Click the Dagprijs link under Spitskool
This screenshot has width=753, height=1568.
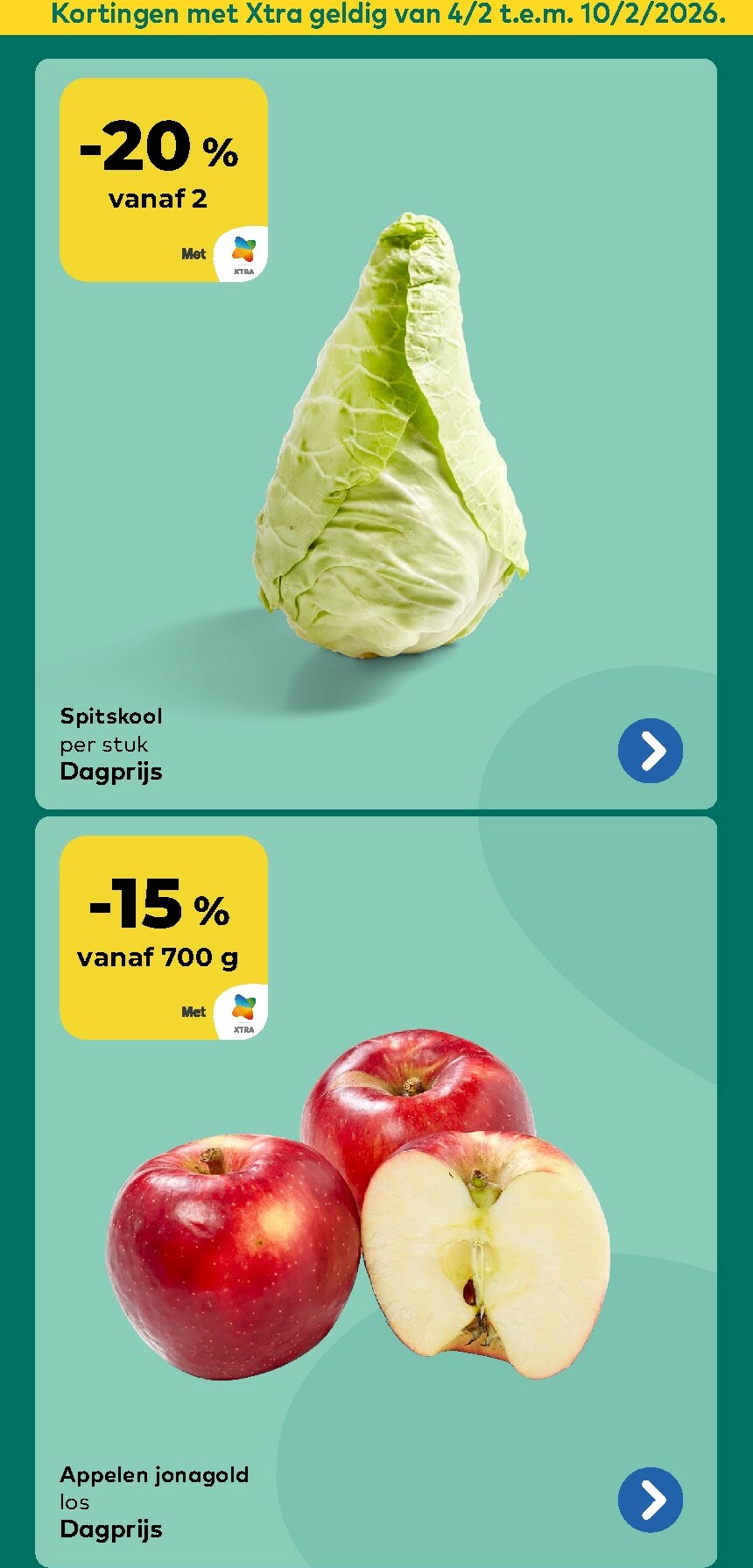(x=111, y=772)
